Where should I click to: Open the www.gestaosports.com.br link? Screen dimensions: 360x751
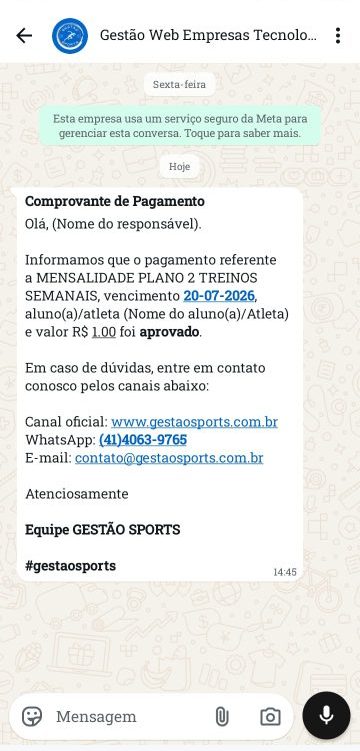194,422
